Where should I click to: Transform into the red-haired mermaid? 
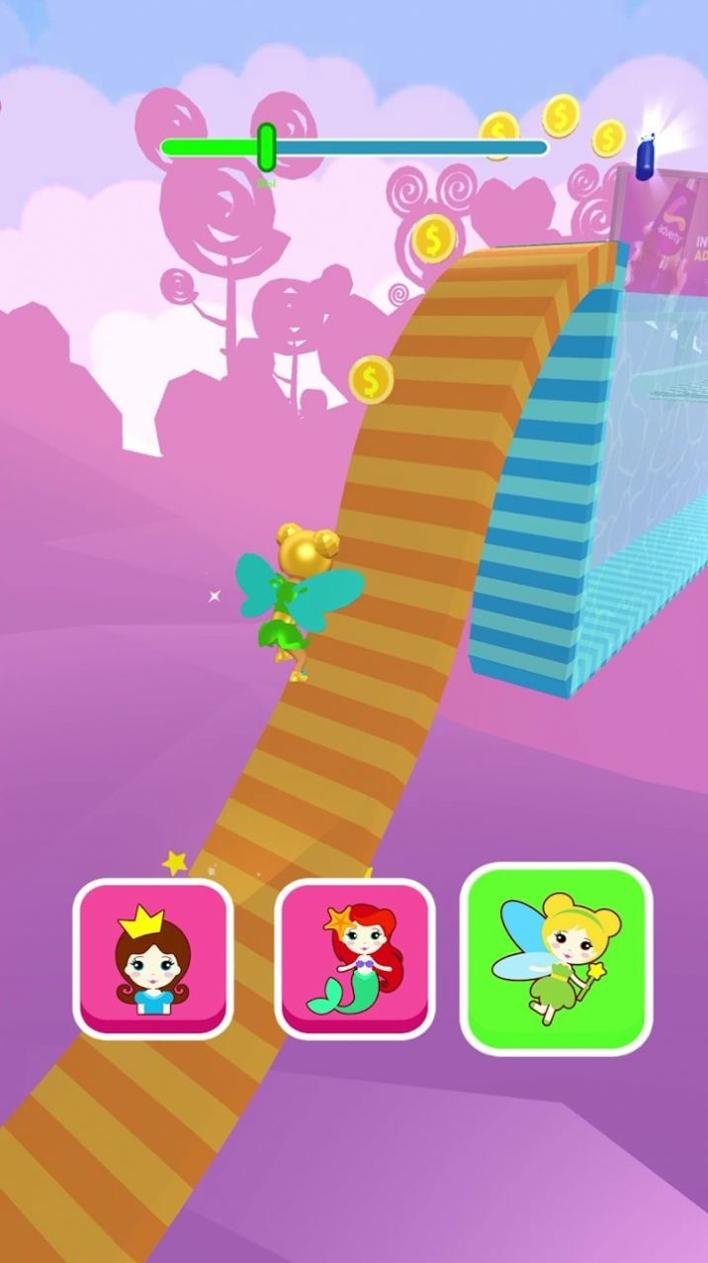355,958
